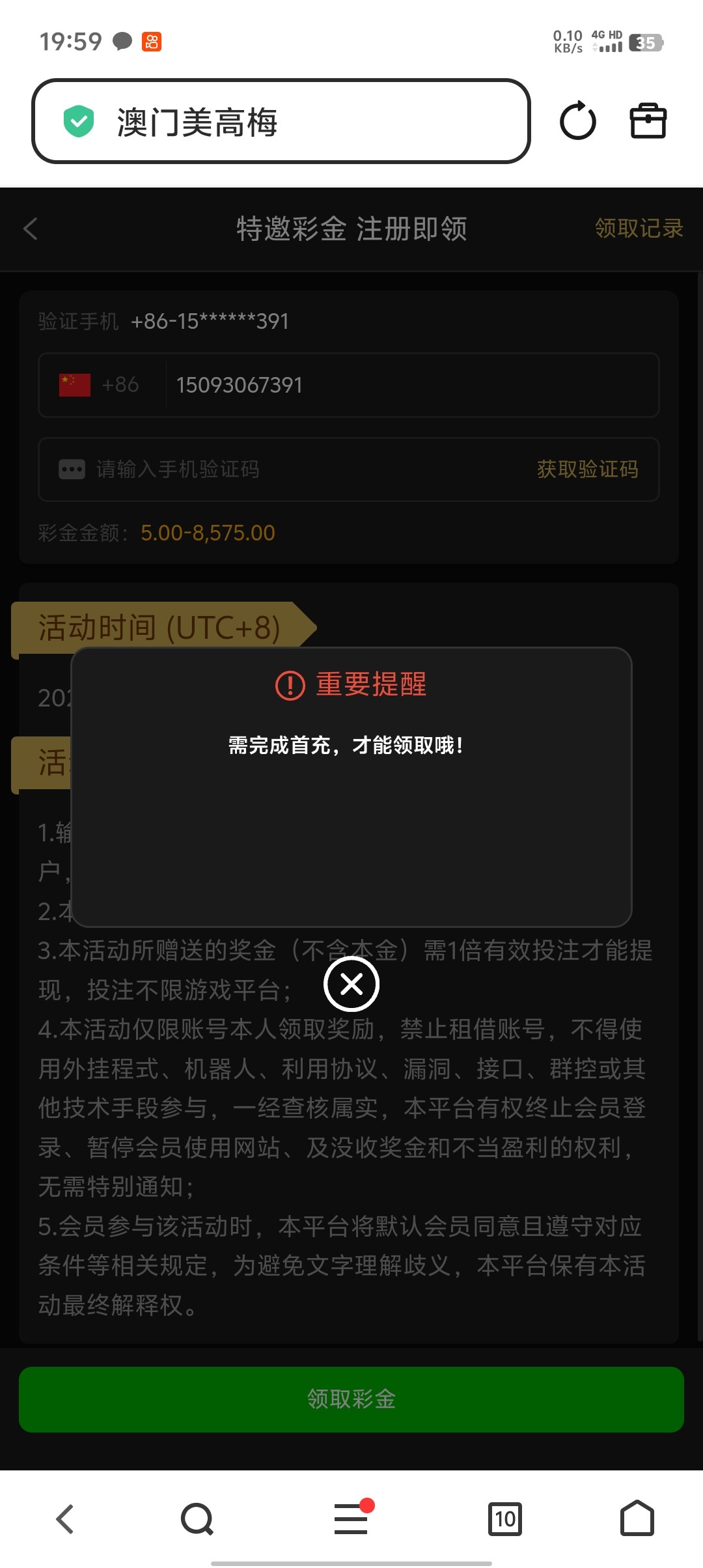Open the toolbox icon beside refresh

(647, 121)
